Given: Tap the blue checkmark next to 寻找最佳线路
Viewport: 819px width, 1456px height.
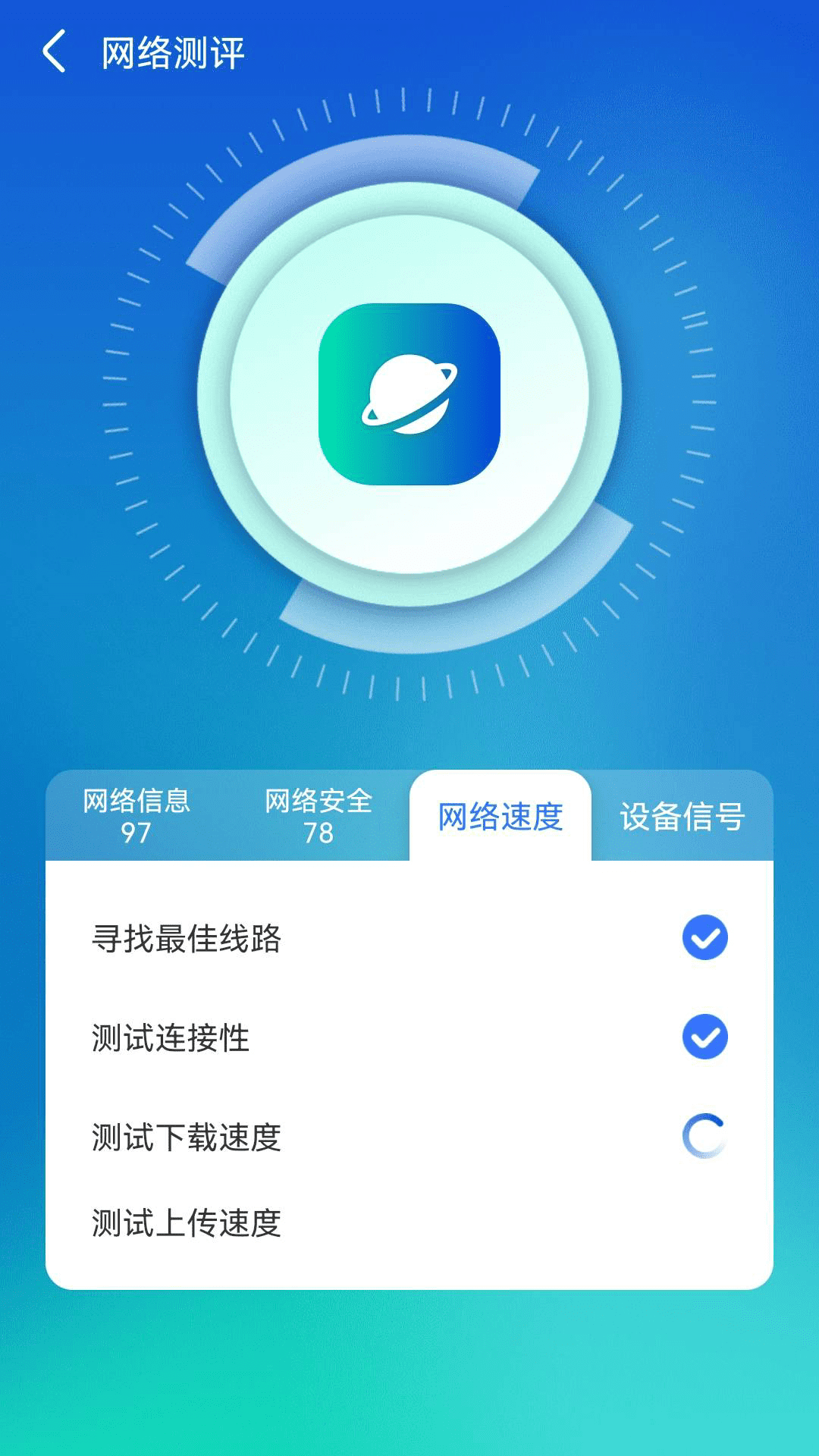Looking at the screenshot, I should tap(706, 937).
